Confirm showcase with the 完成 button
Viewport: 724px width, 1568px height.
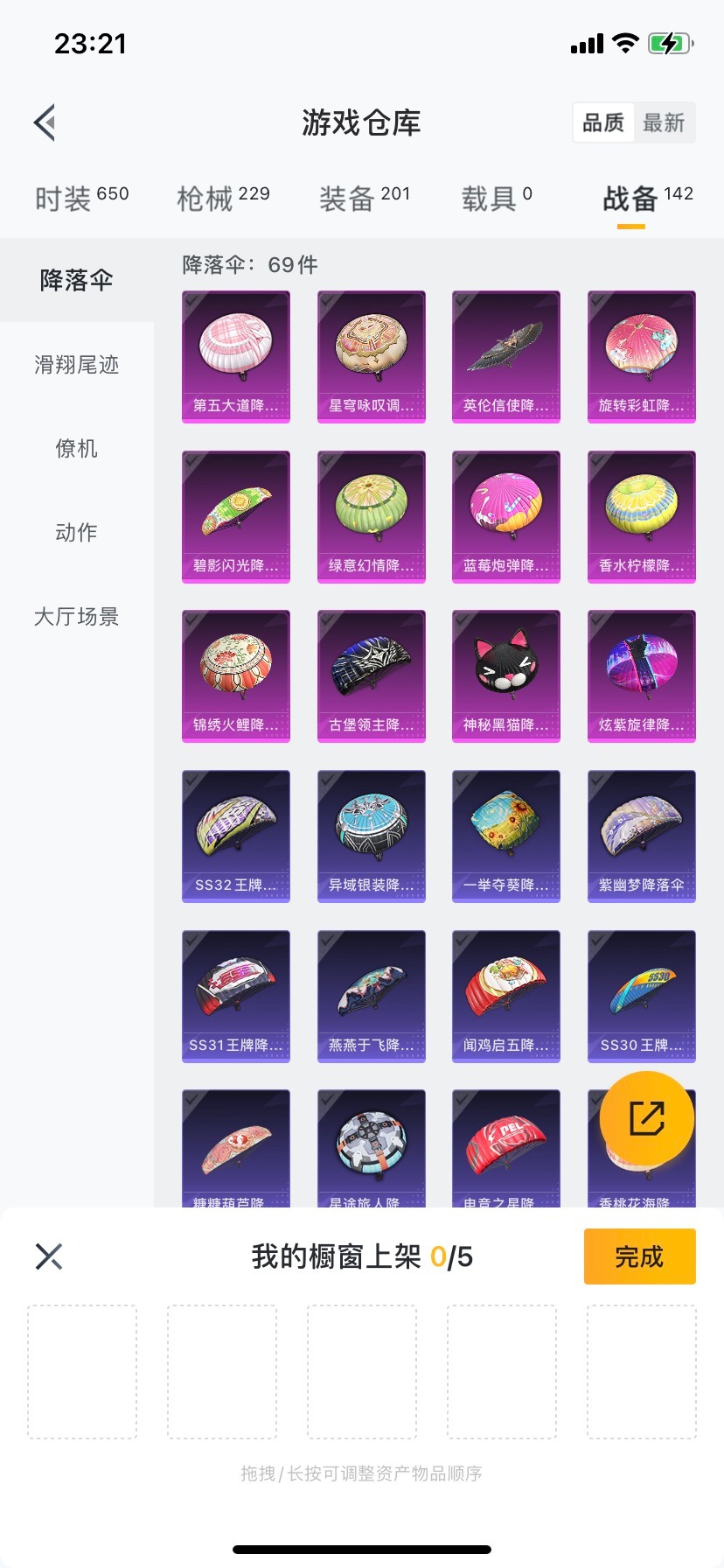click(639, 1256)
